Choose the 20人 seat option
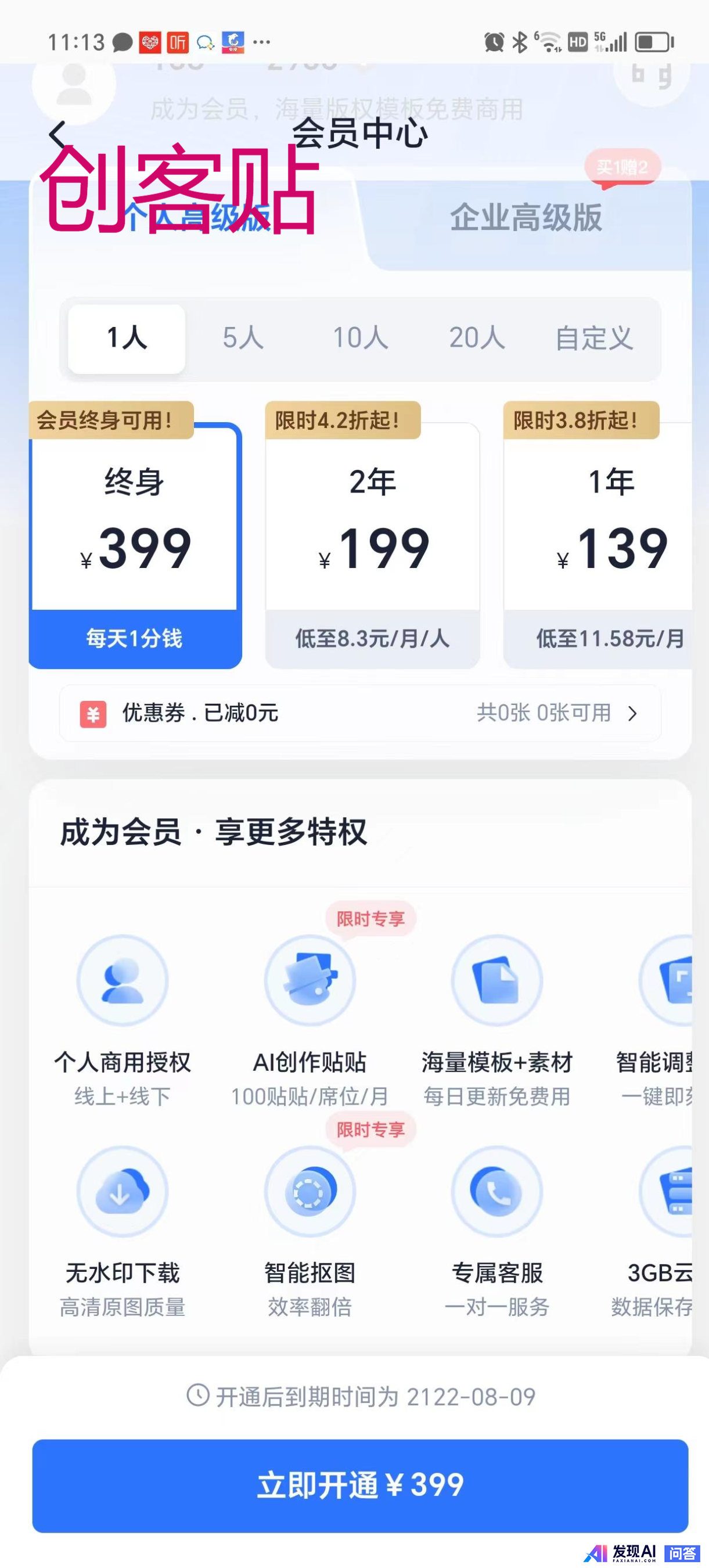Viewport: 709px width, 1568px height. click(477, 339)
